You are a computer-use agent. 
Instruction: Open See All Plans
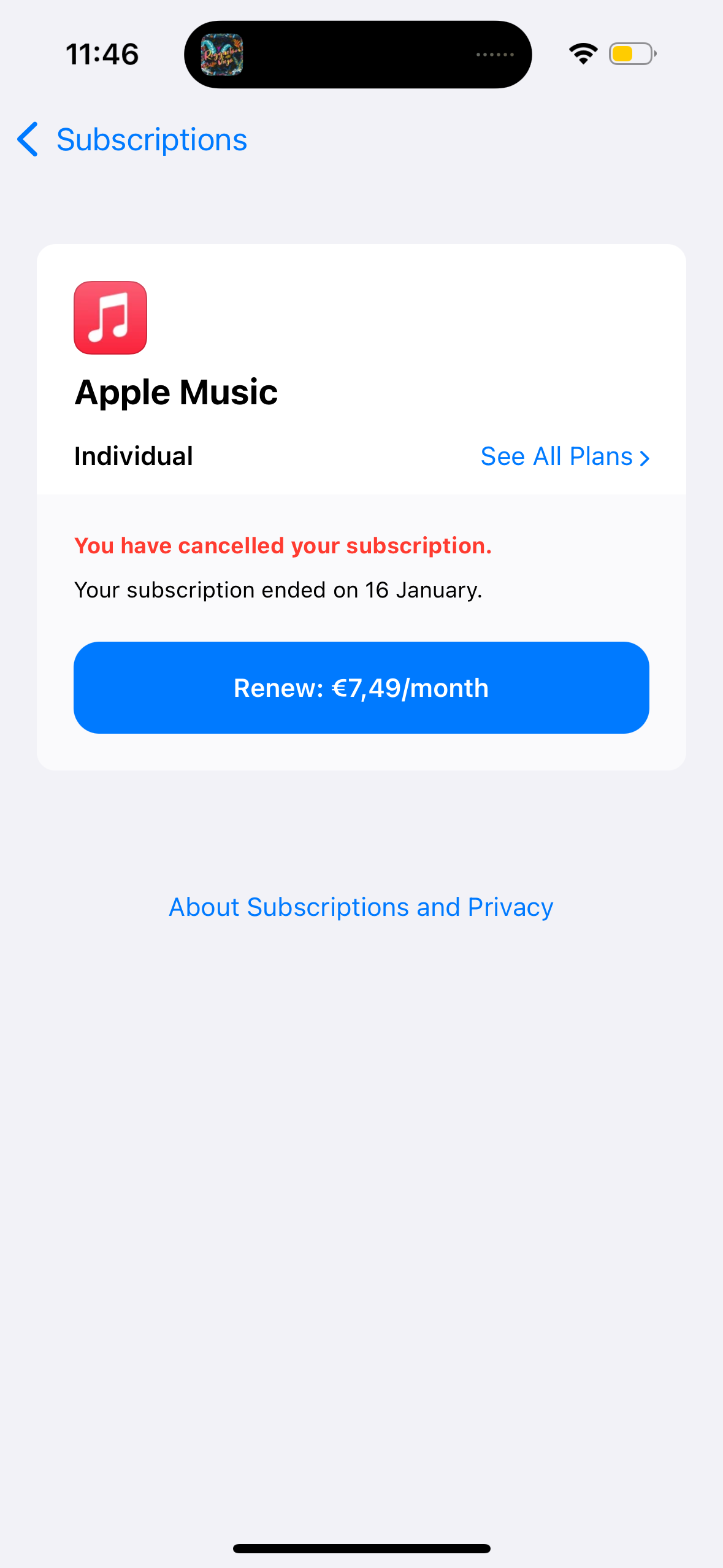565,456
